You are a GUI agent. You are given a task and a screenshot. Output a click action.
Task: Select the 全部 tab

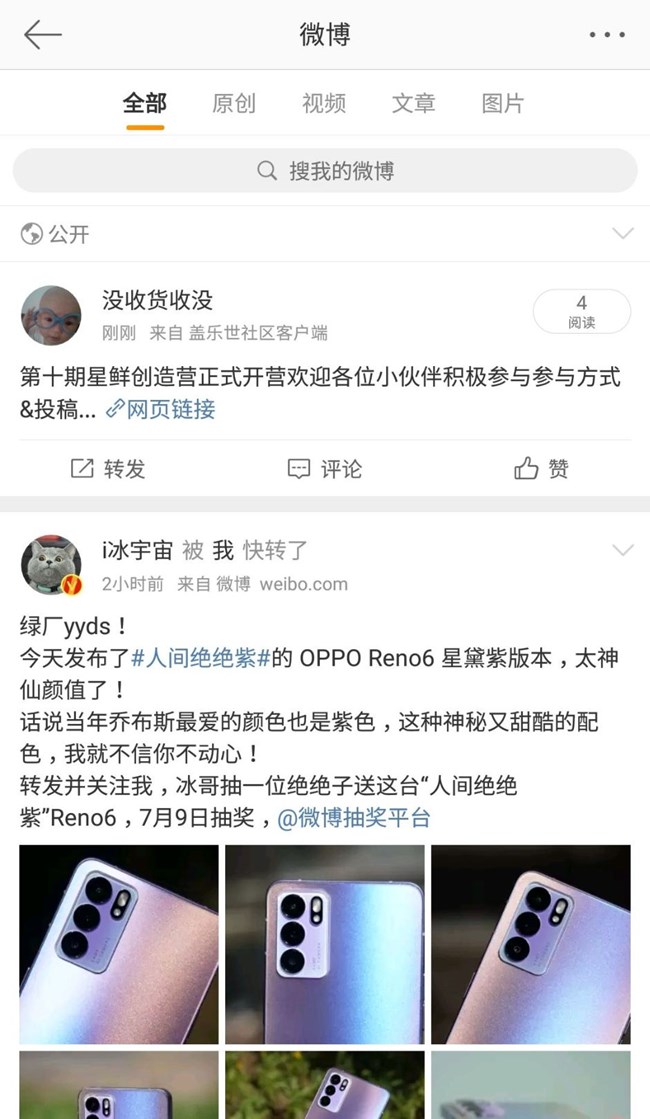click(x=145, y=103)
